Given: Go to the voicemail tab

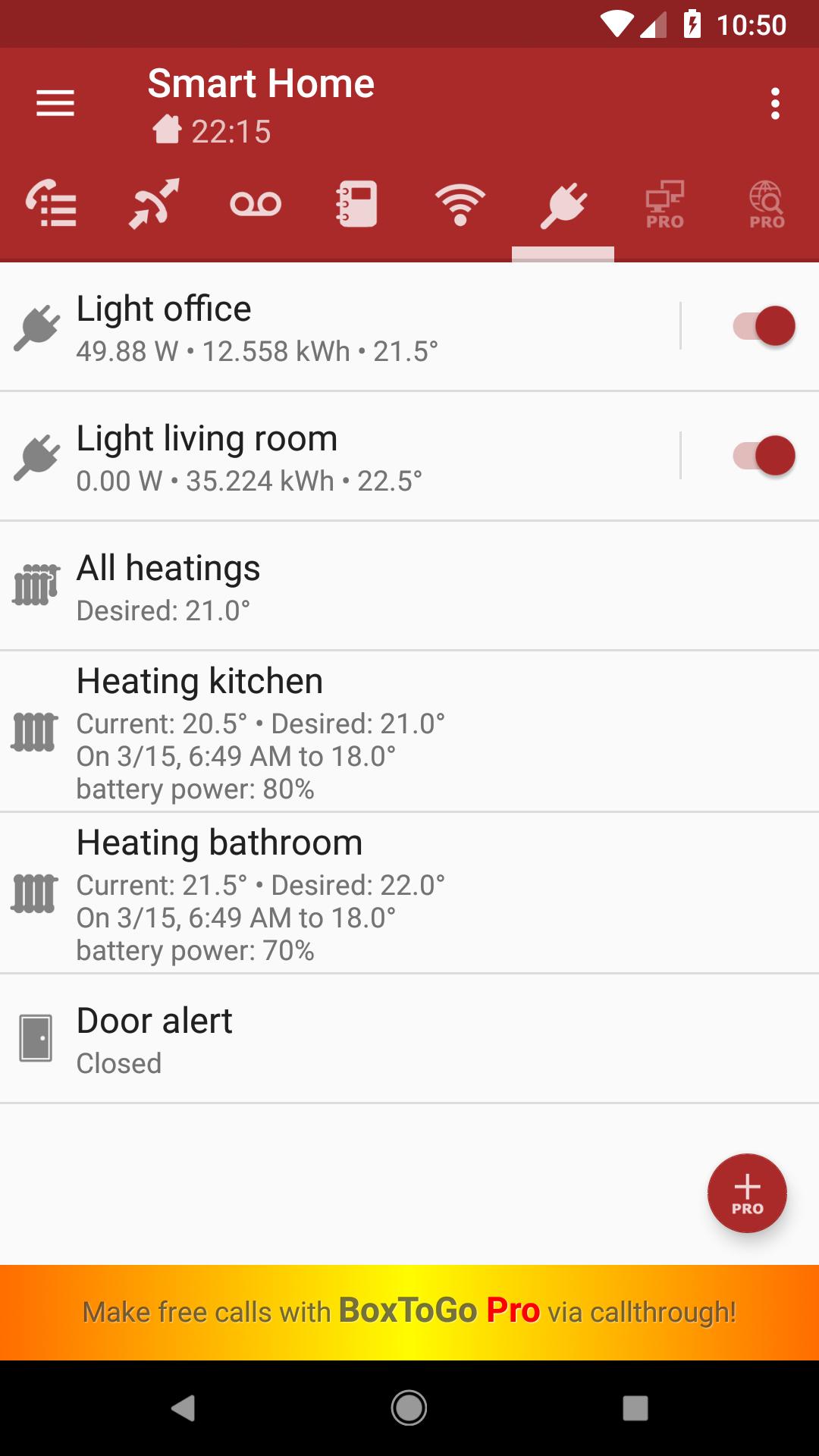Looking at the screenshot, I should pos(256,203).
